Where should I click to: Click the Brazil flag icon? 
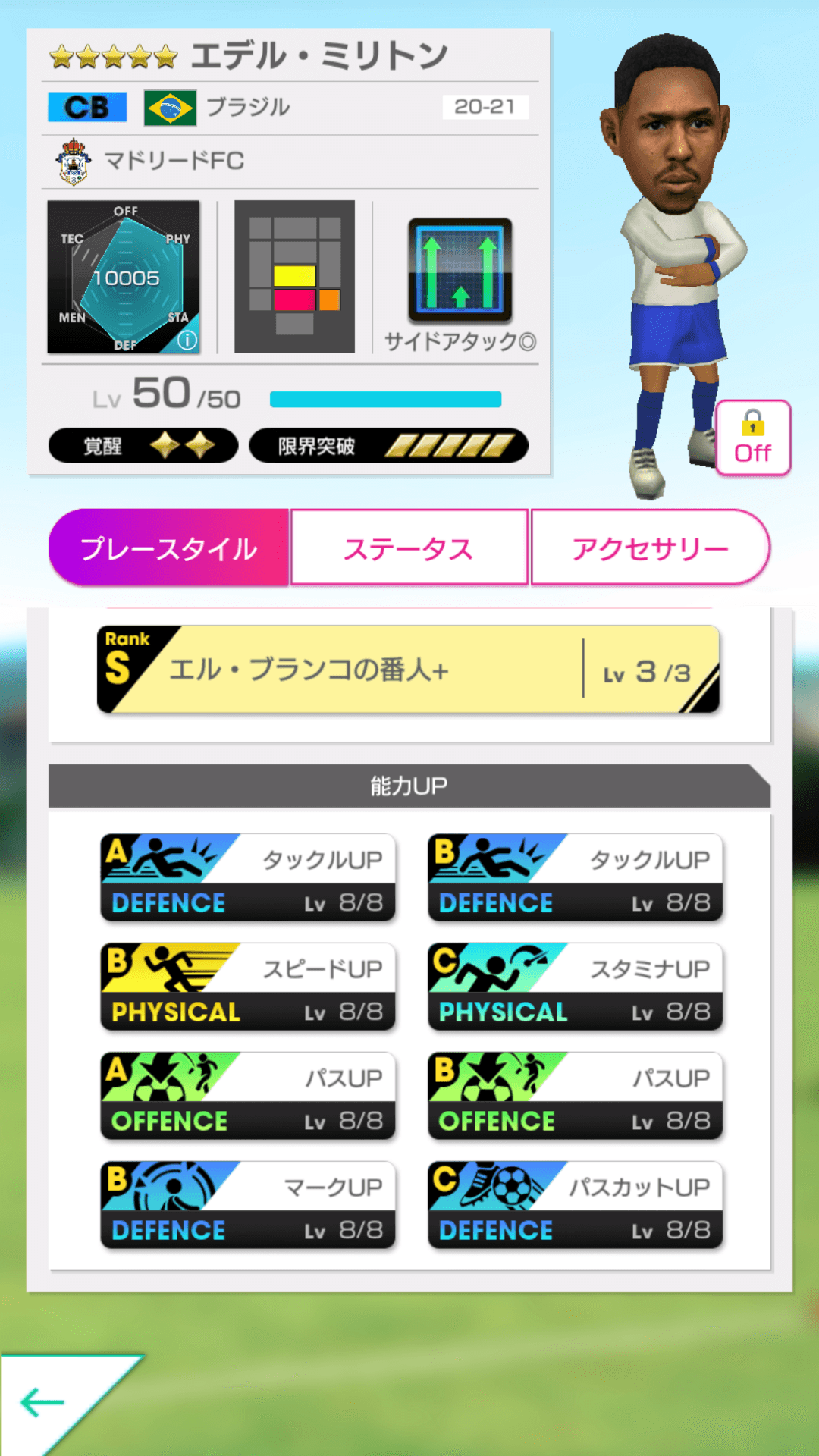tap(168, 108)
